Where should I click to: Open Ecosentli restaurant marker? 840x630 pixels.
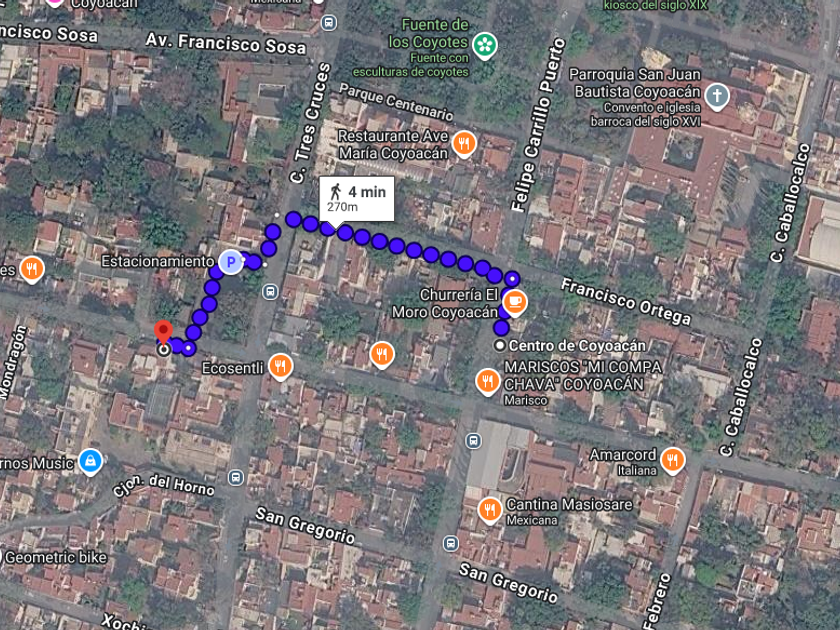pyautogui.click(x=280, y=366)
